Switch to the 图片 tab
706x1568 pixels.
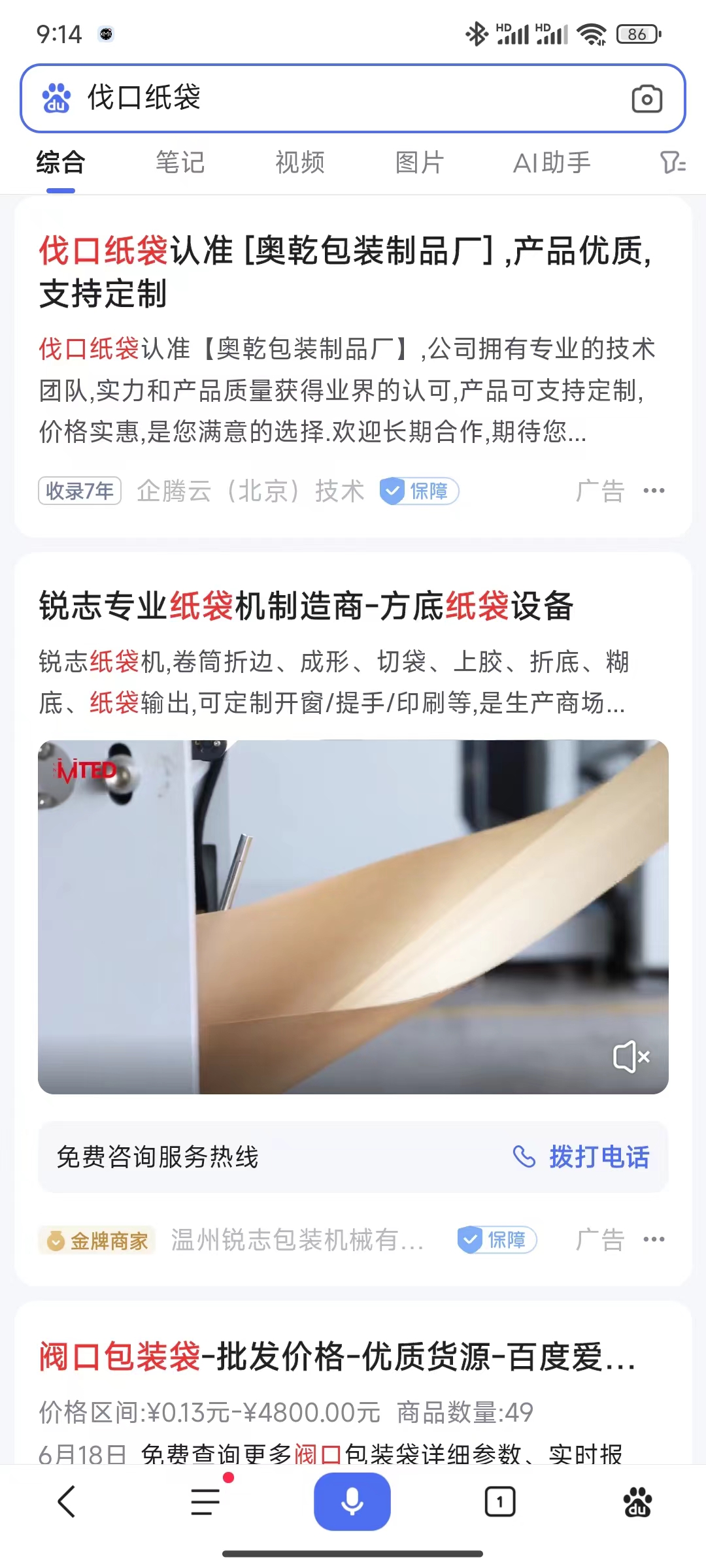(419, 163)
